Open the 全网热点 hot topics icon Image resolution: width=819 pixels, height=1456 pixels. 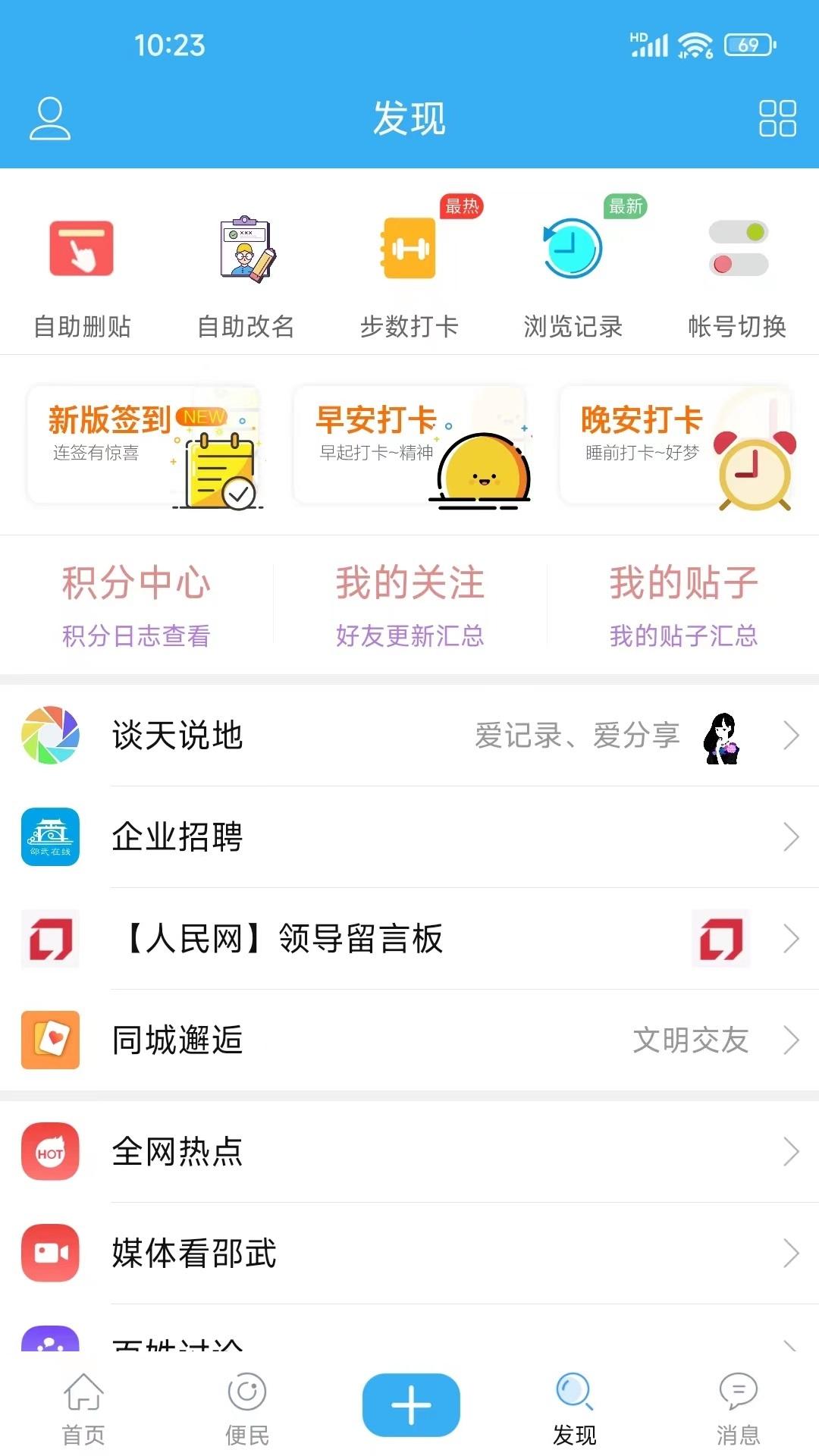[x=50, y=1150]
